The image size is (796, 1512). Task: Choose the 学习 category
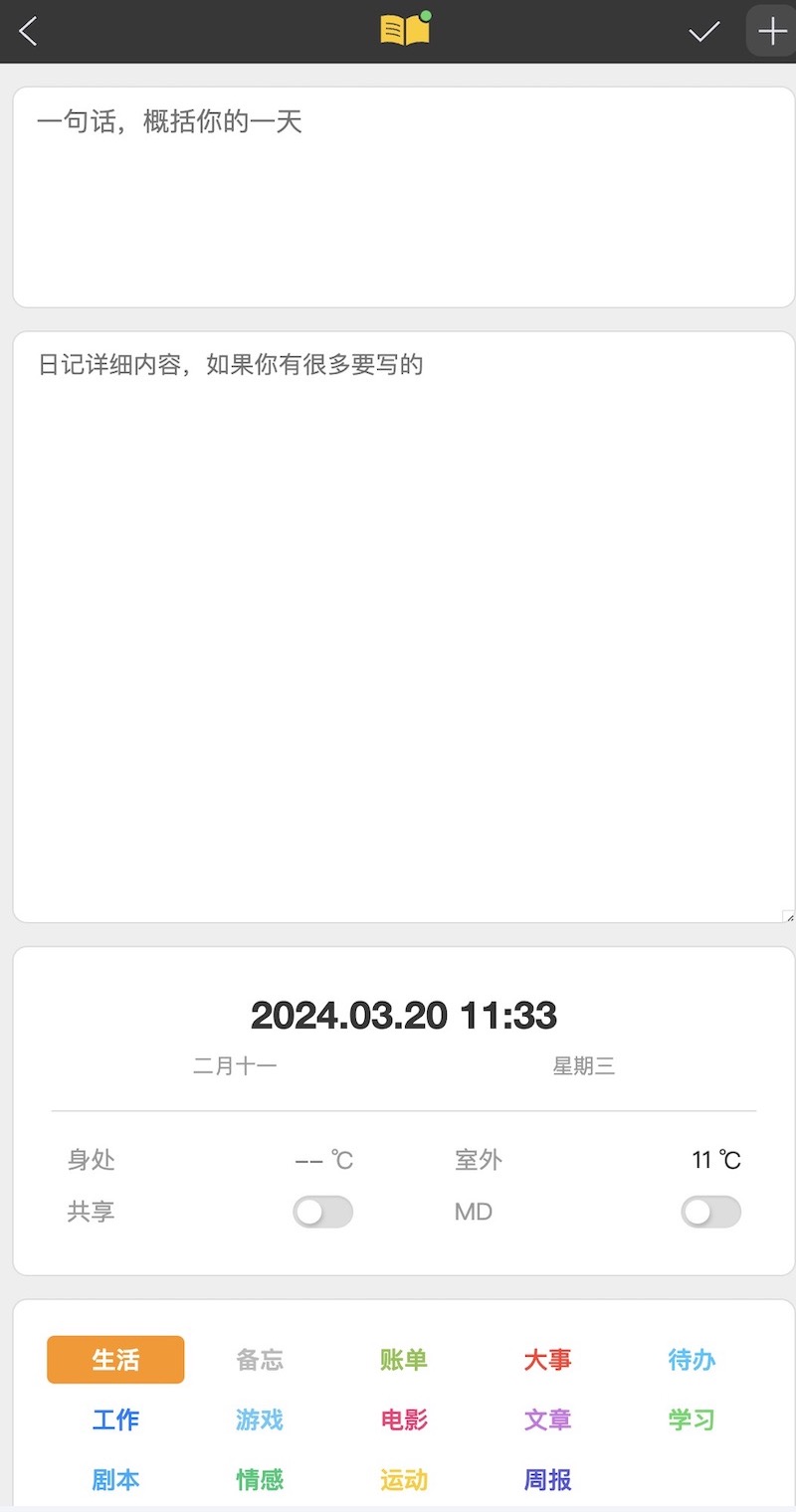(692, 1419)
